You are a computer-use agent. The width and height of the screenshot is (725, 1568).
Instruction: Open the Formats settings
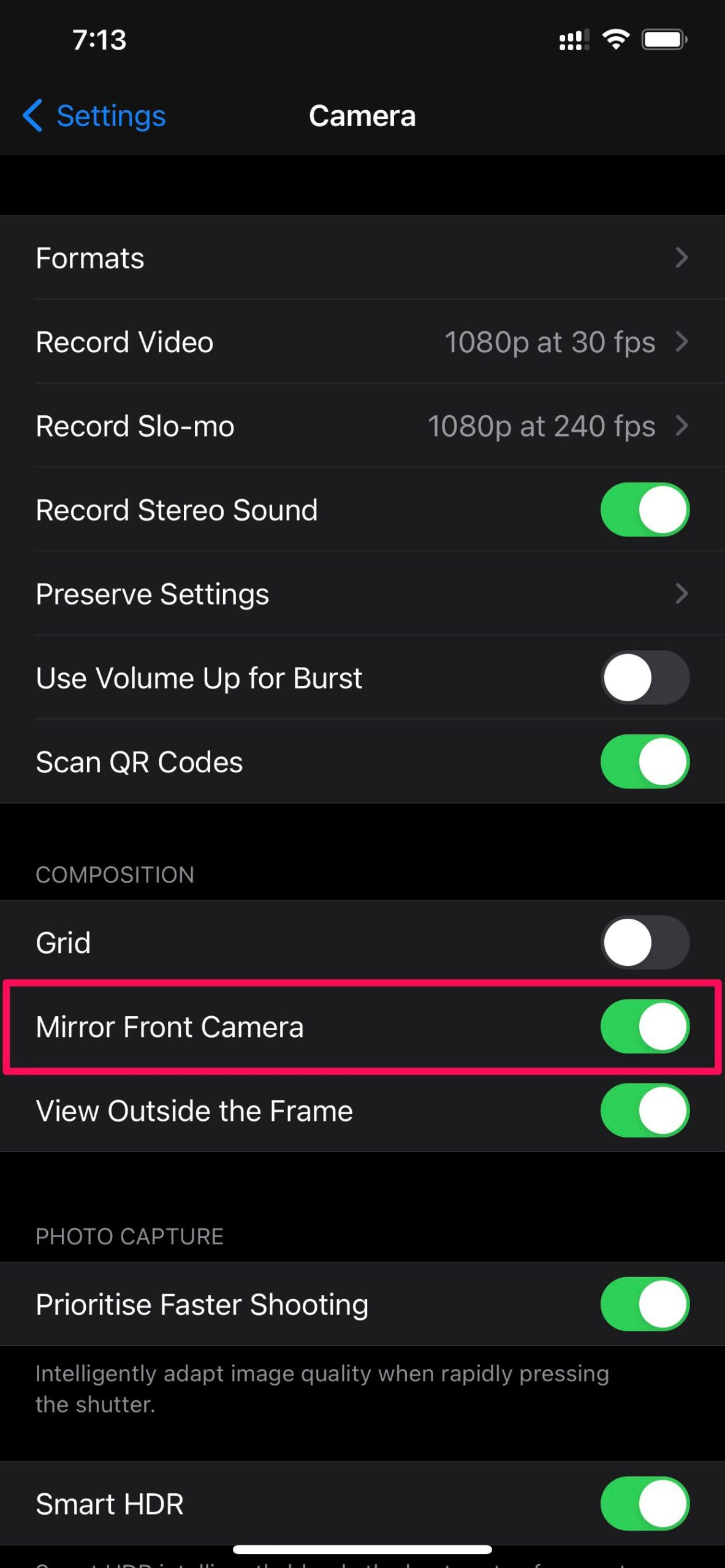[x=362, y=258]
